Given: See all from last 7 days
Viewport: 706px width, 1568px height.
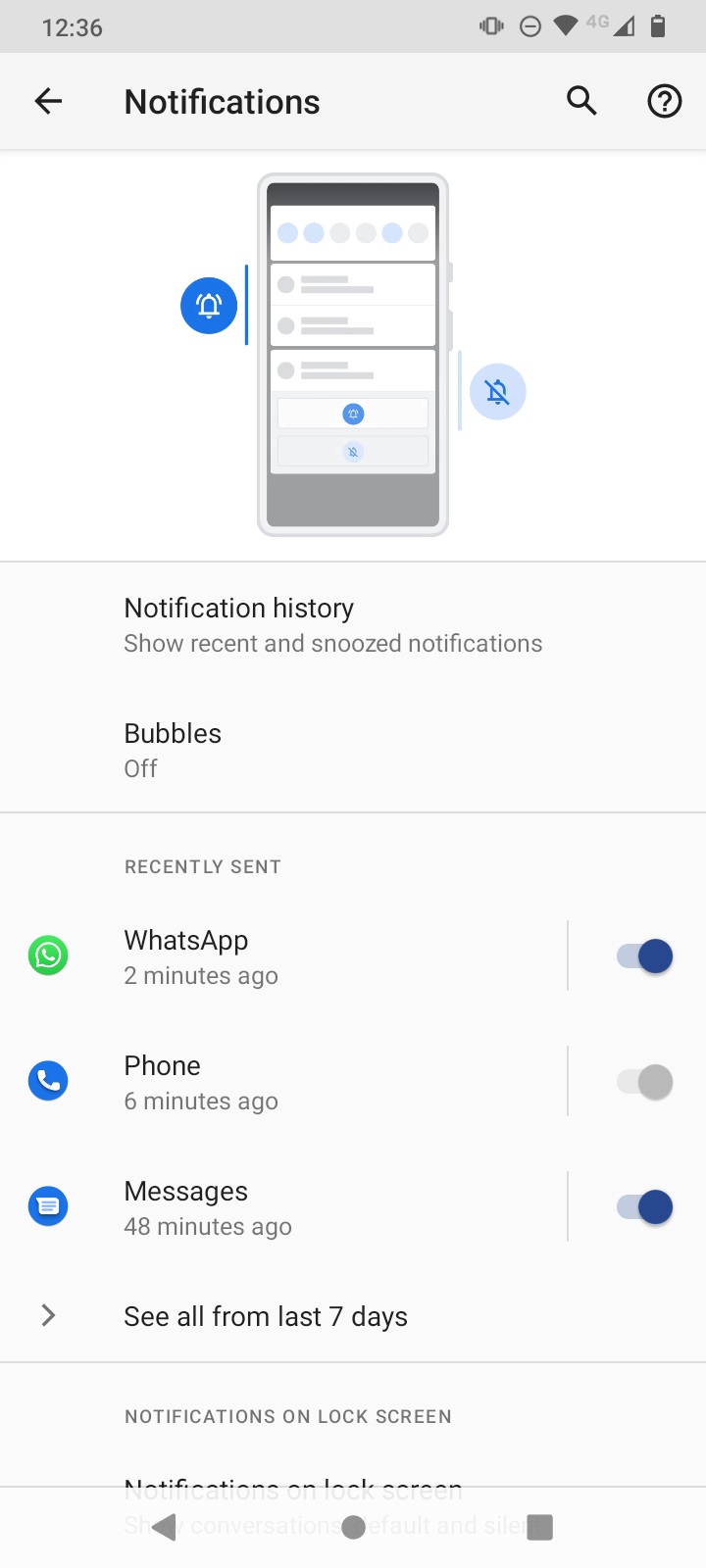Looking at the screenshot, I should (x=266, y=1316).
